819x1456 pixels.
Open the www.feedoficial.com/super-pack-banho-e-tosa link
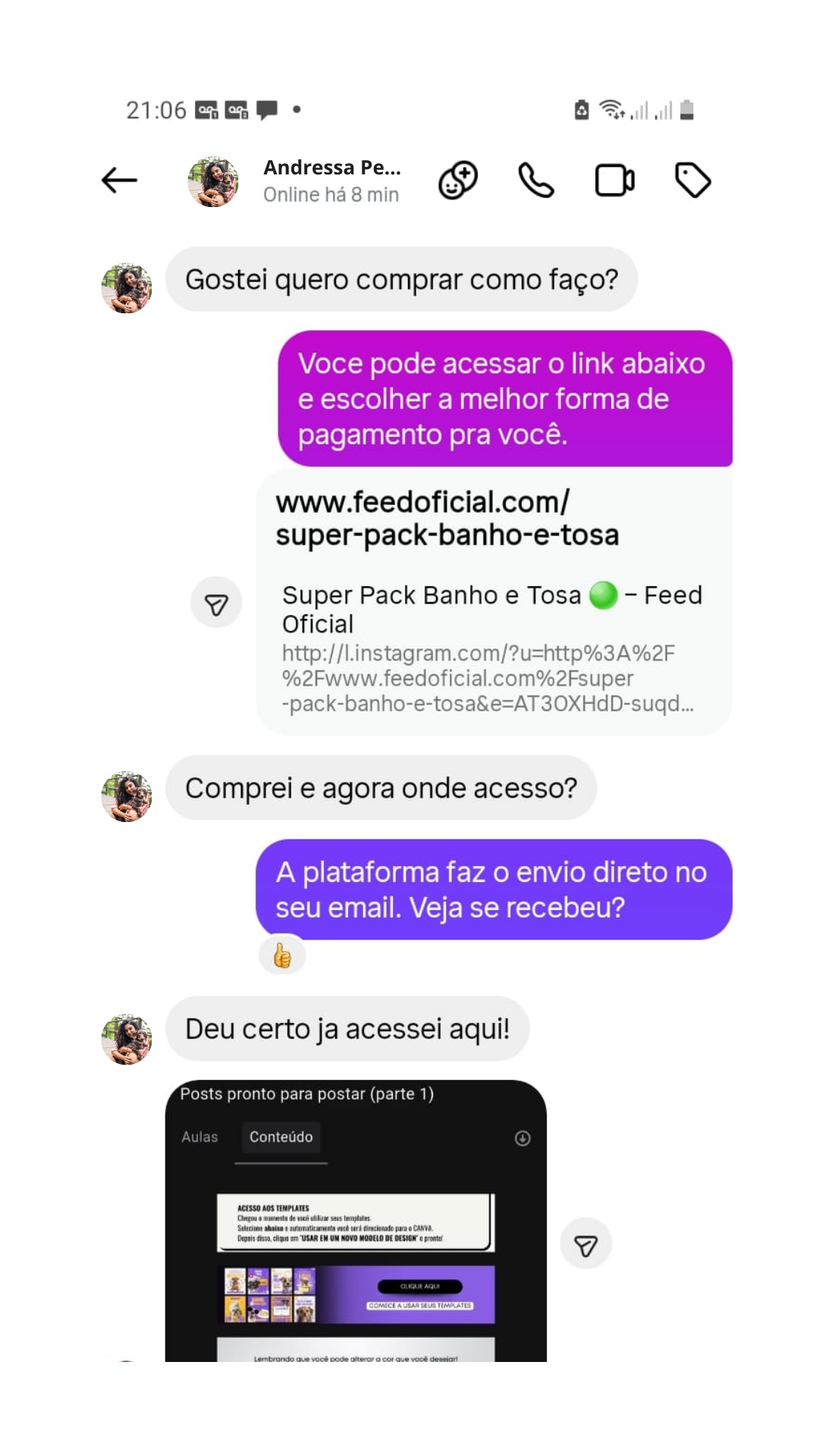pyautogui.click(x=447, y=517)
